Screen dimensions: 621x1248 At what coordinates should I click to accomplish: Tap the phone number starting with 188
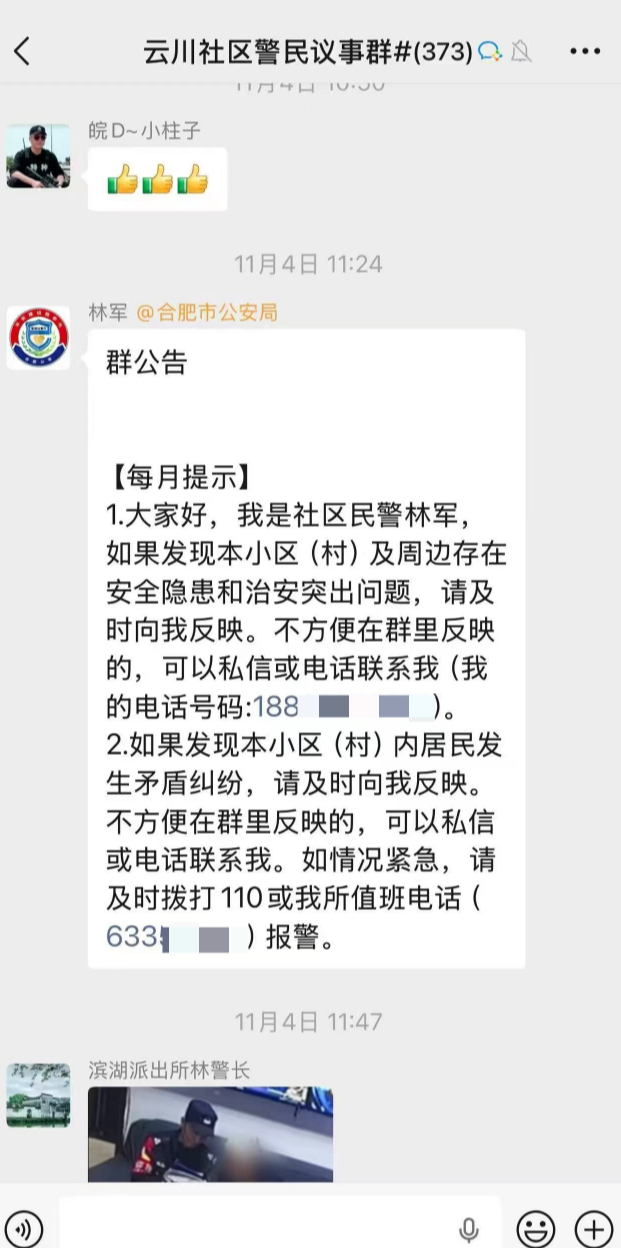(x=345, y=707)
